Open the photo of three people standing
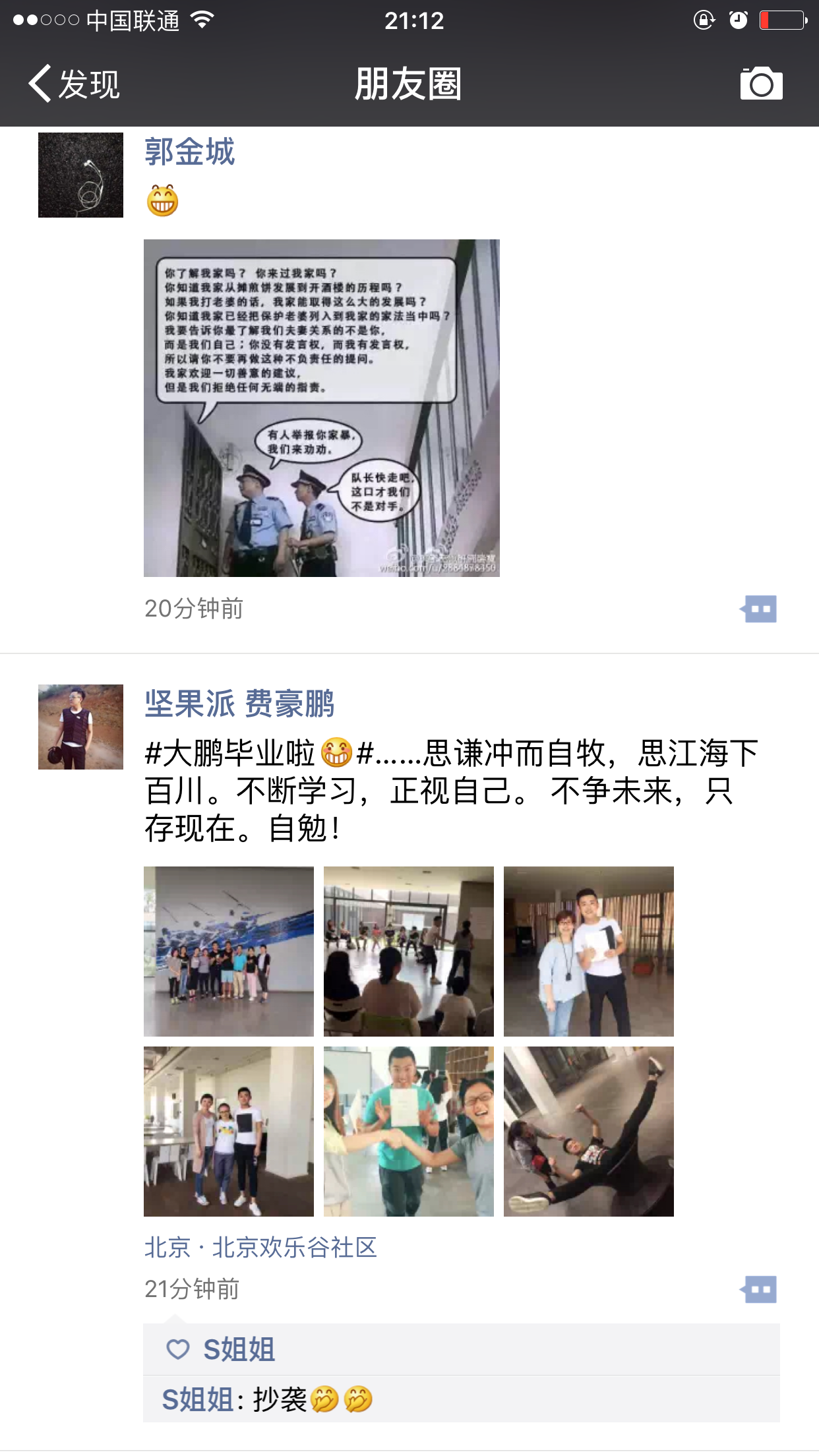The height and width of the screenshot is (1456, 819). click(229, 1131)
